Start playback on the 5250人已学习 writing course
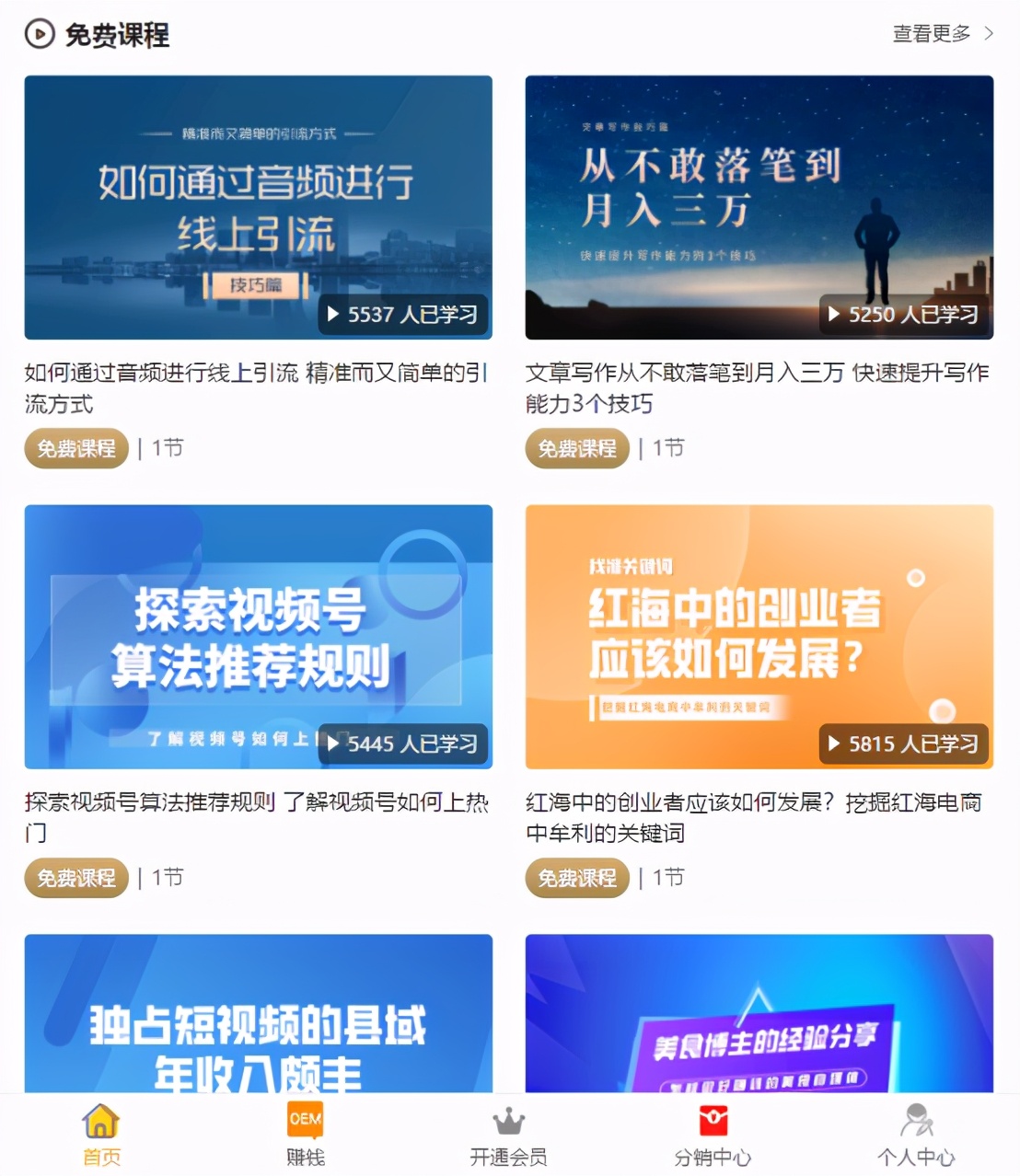 tap(835, 315)
